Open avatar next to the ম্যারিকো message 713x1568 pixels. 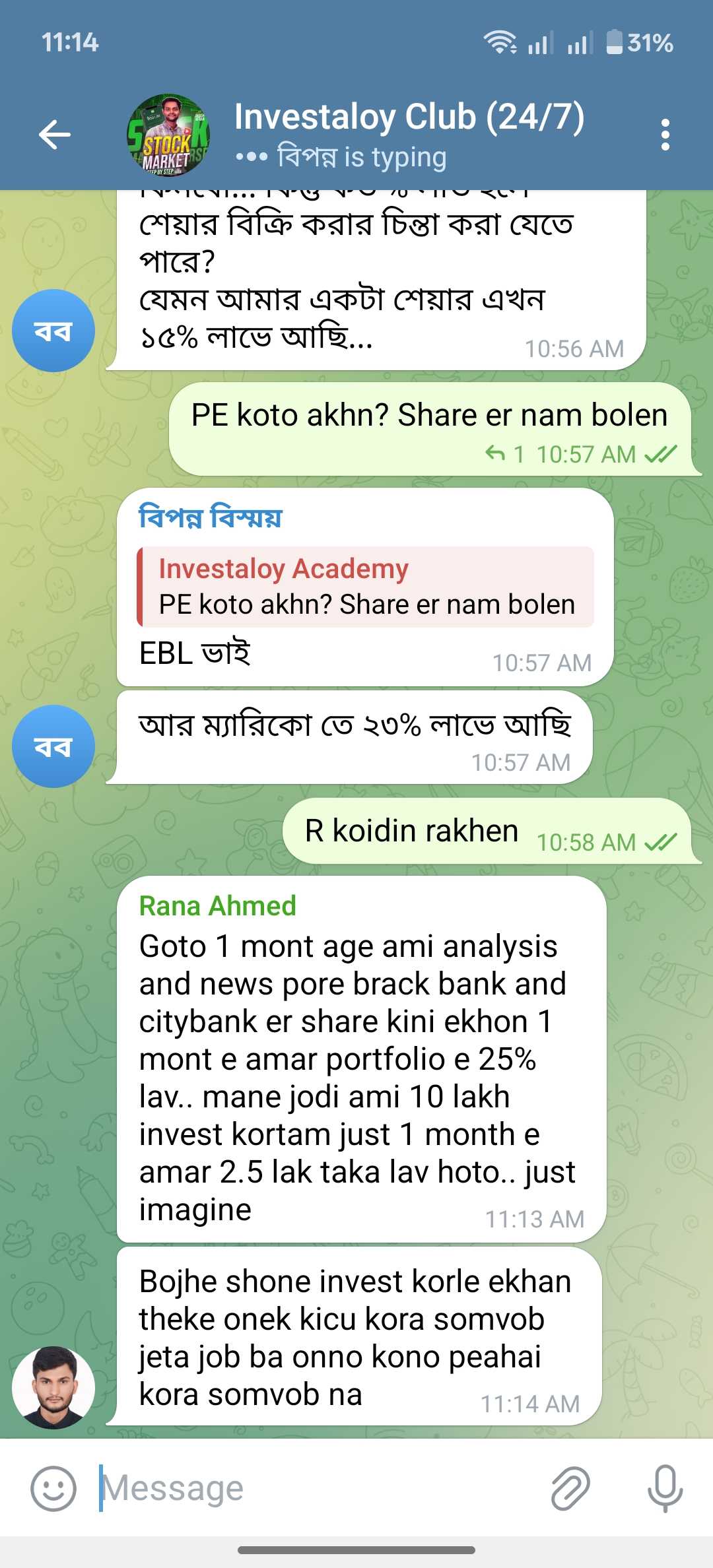53,746
